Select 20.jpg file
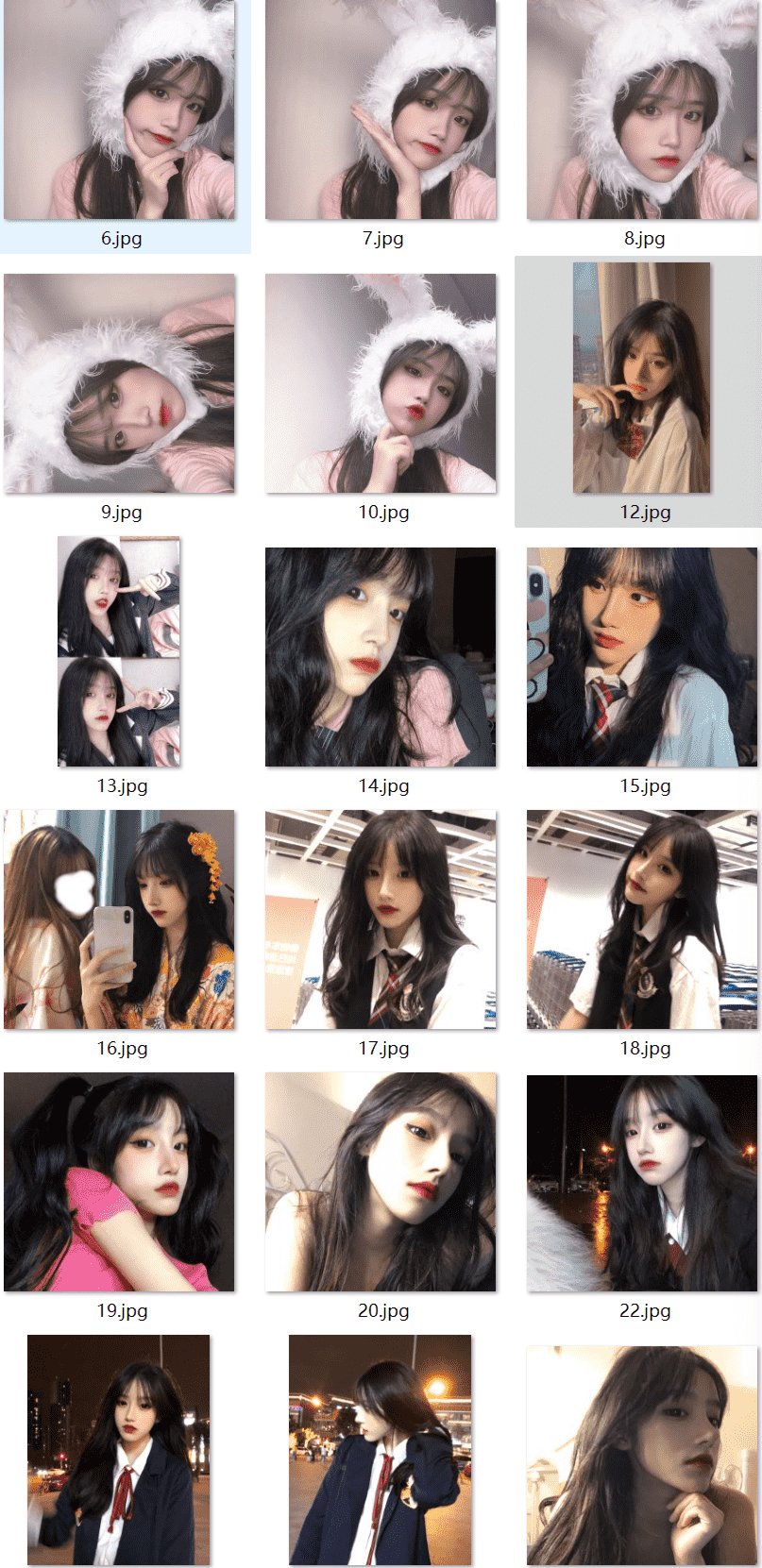The height and width of the screenshot is (1568, 762). click(x=381, y=1182)
